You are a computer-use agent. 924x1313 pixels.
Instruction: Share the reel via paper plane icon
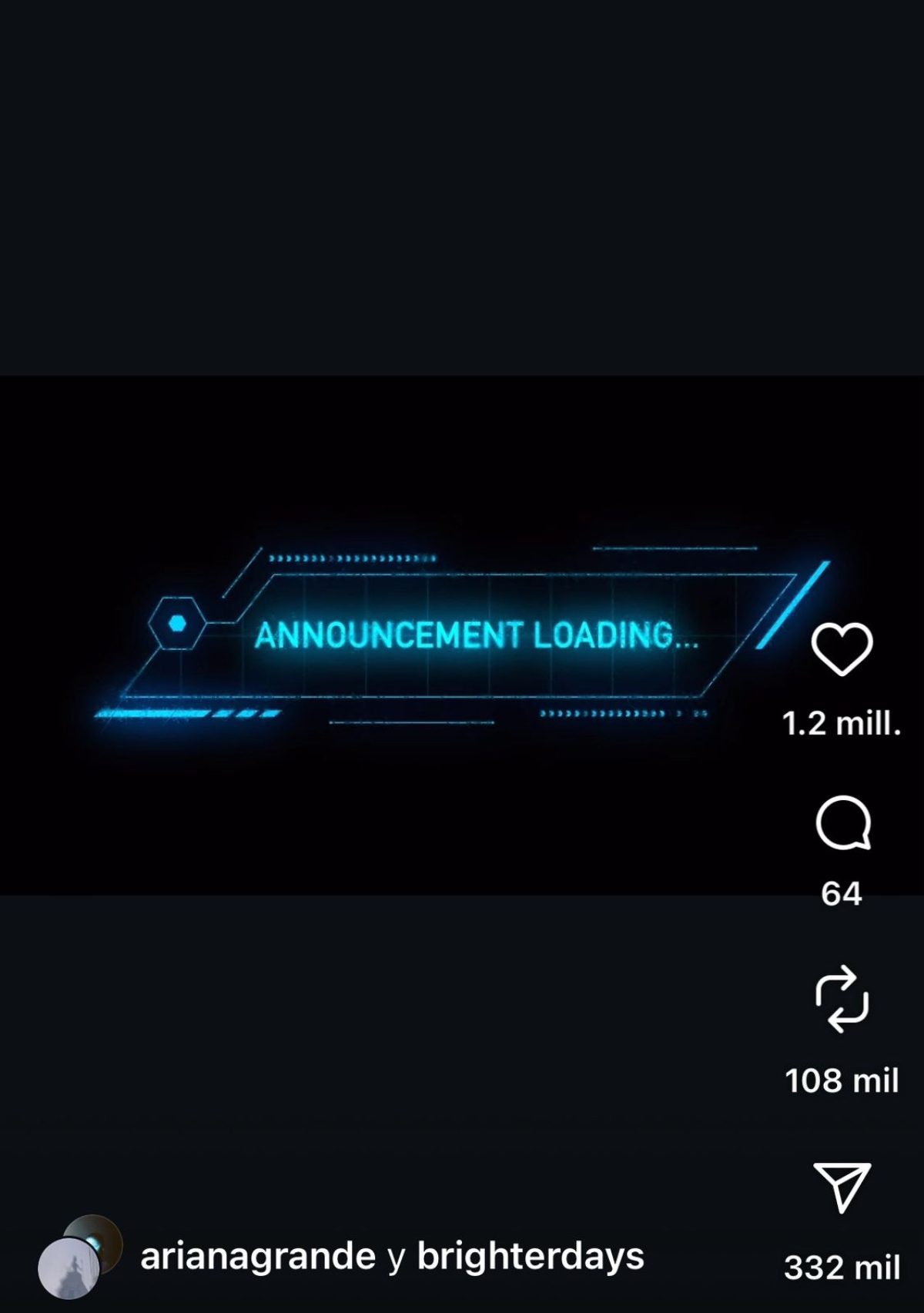click(x=842, y=1187)
